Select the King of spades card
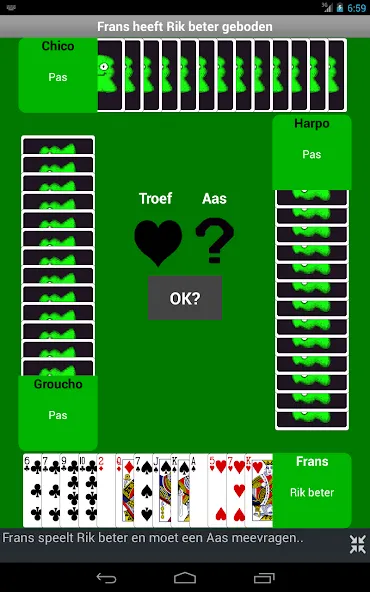This screenshot has height=592, width=370. [x=180, y=490]
